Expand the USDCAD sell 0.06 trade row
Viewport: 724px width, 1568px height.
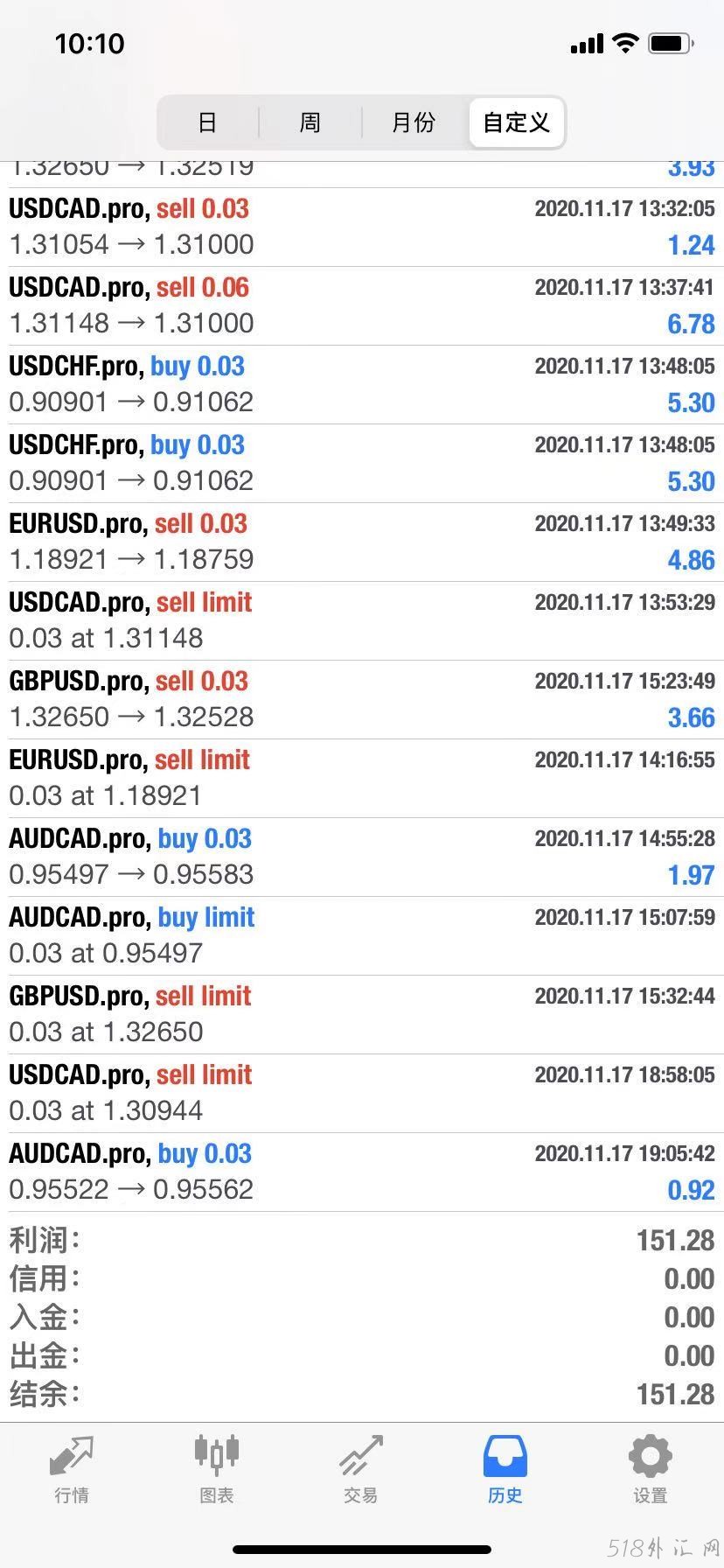pos(362,305)
